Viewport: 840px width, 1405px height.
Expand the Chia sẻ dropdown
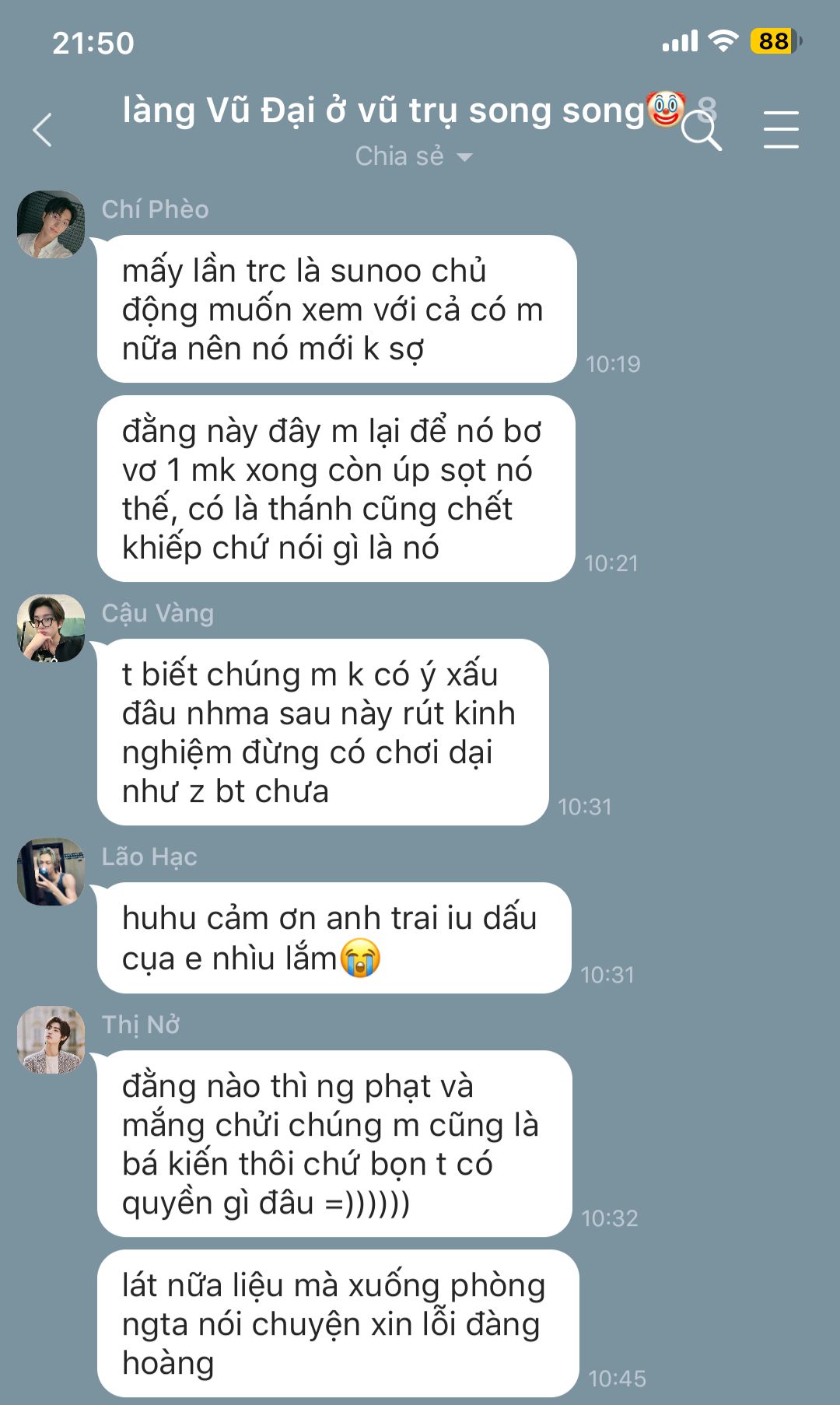click(413, 156)
